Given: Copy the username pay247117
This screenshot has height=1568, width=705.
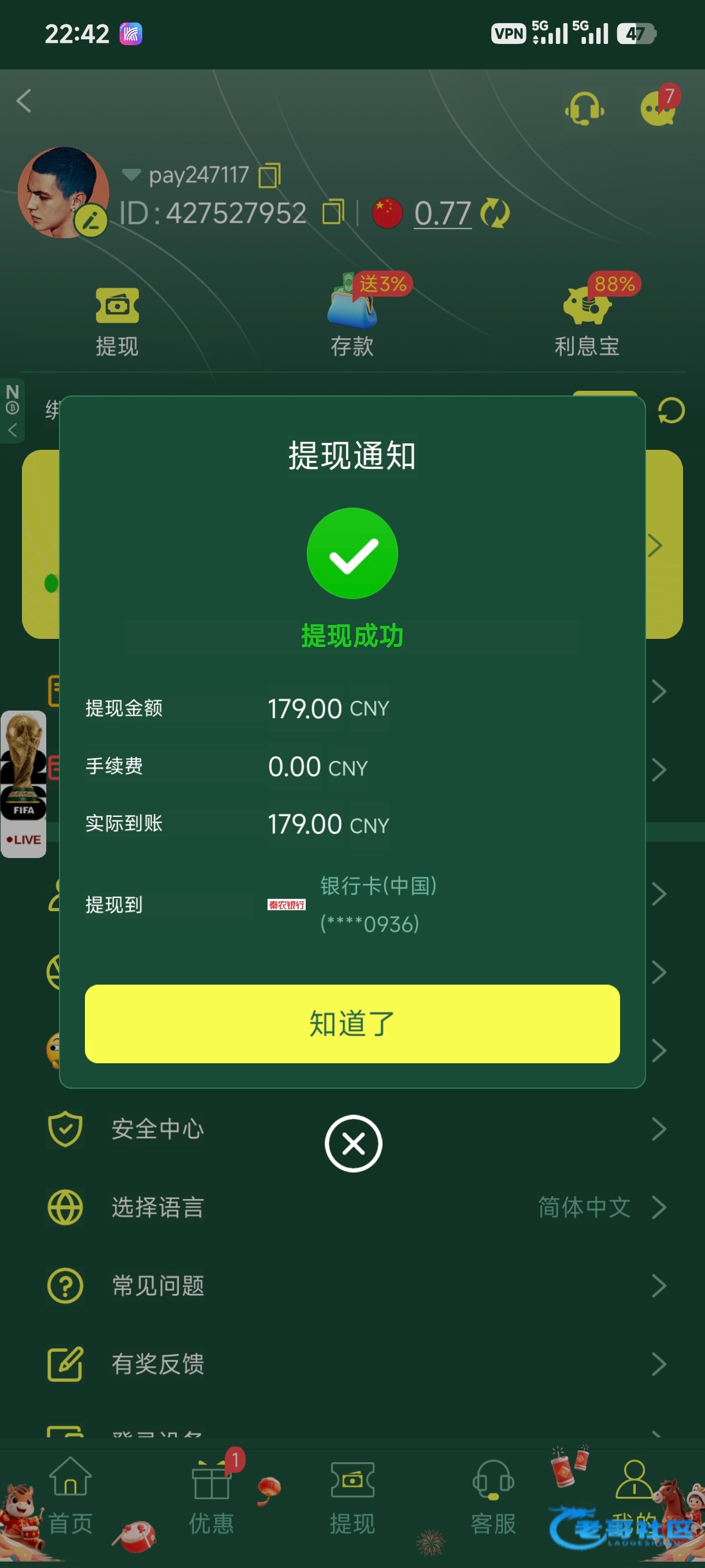Looking at the screenshot, I should coord(269,175).
